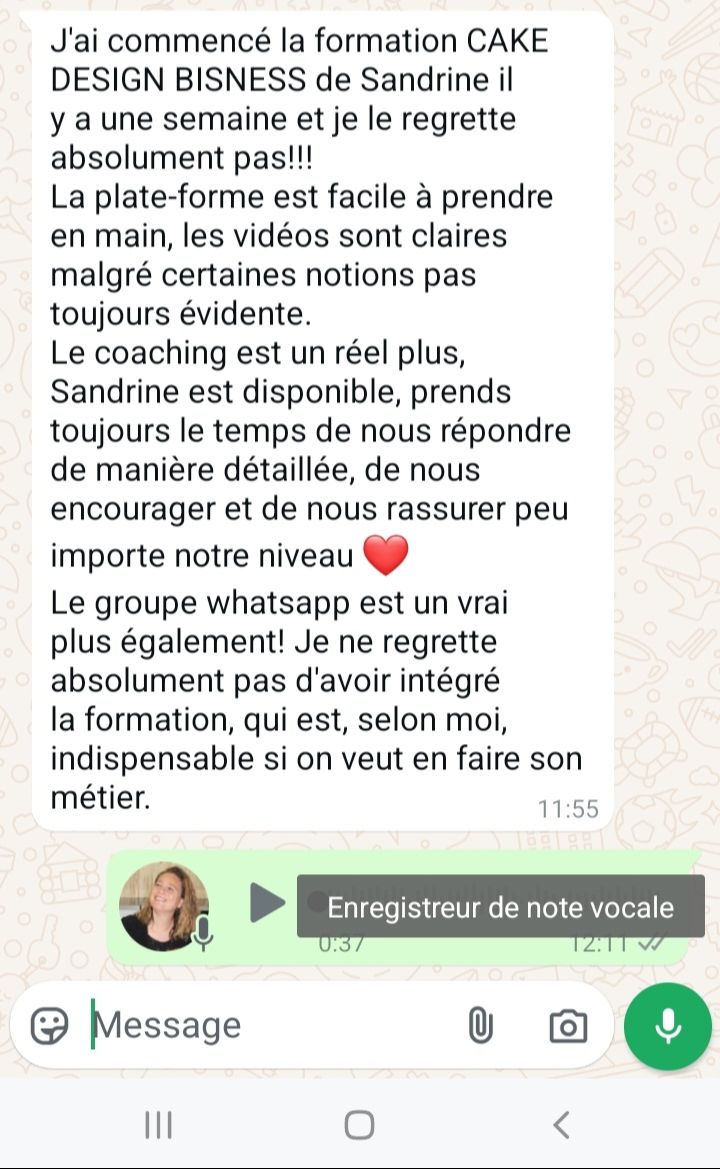Attach a file with the paperclip
The width and height of the screenshot is (720, 1169).
click(481, 1025)
